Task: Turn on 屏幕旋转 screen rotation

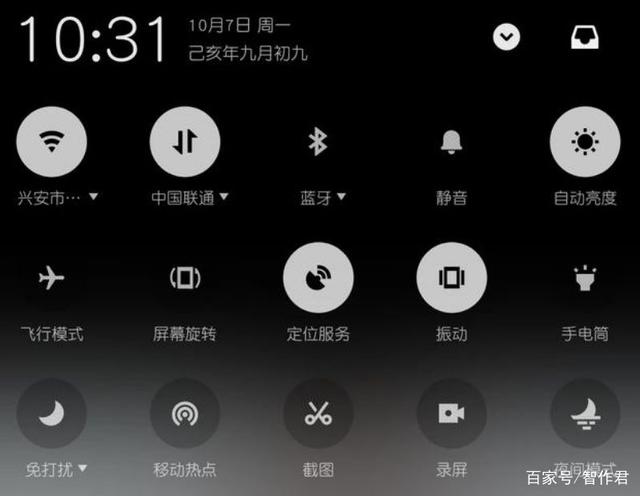Action: 184,277
